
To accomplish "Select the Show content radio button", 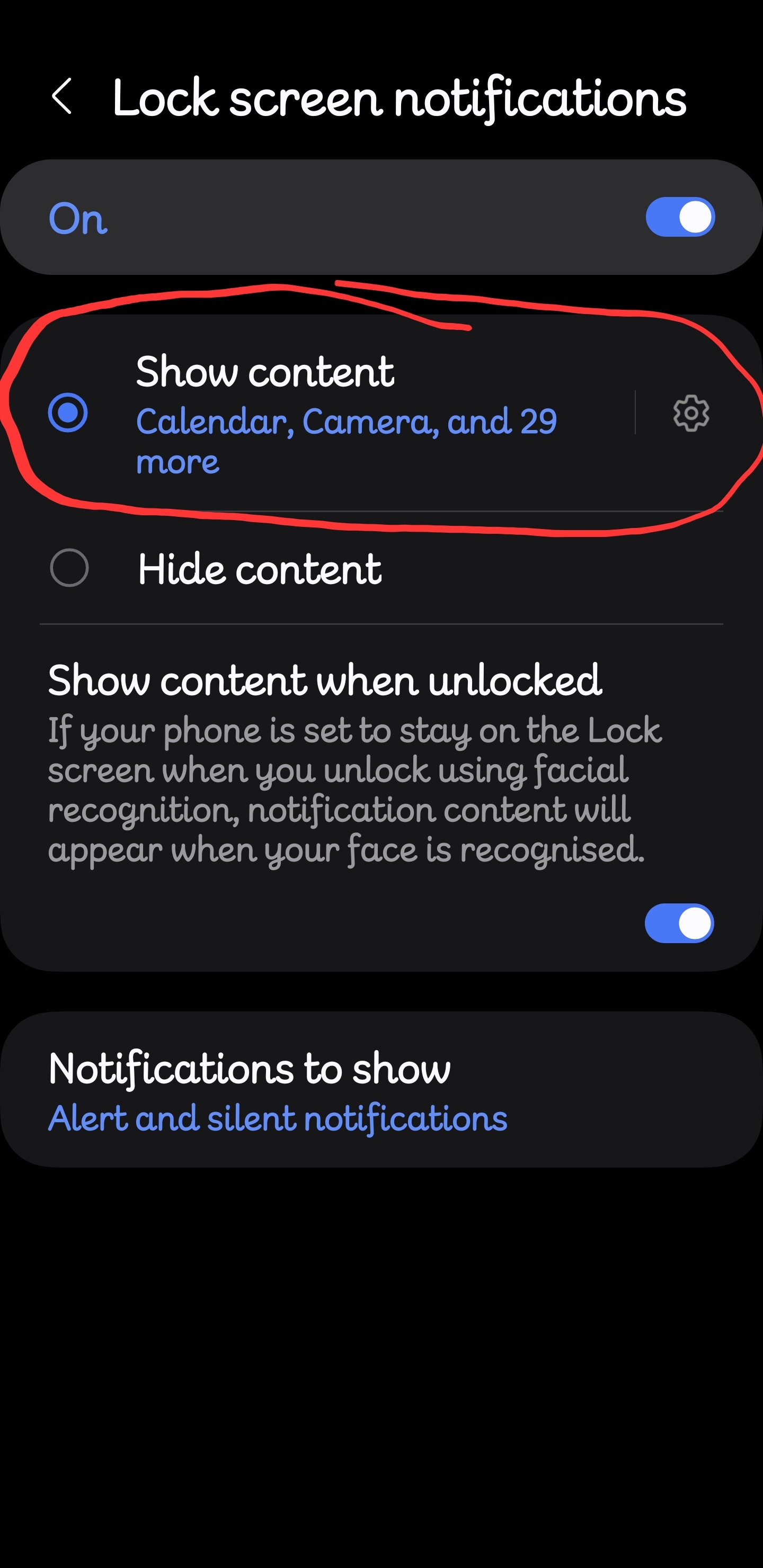I will 68,413.
